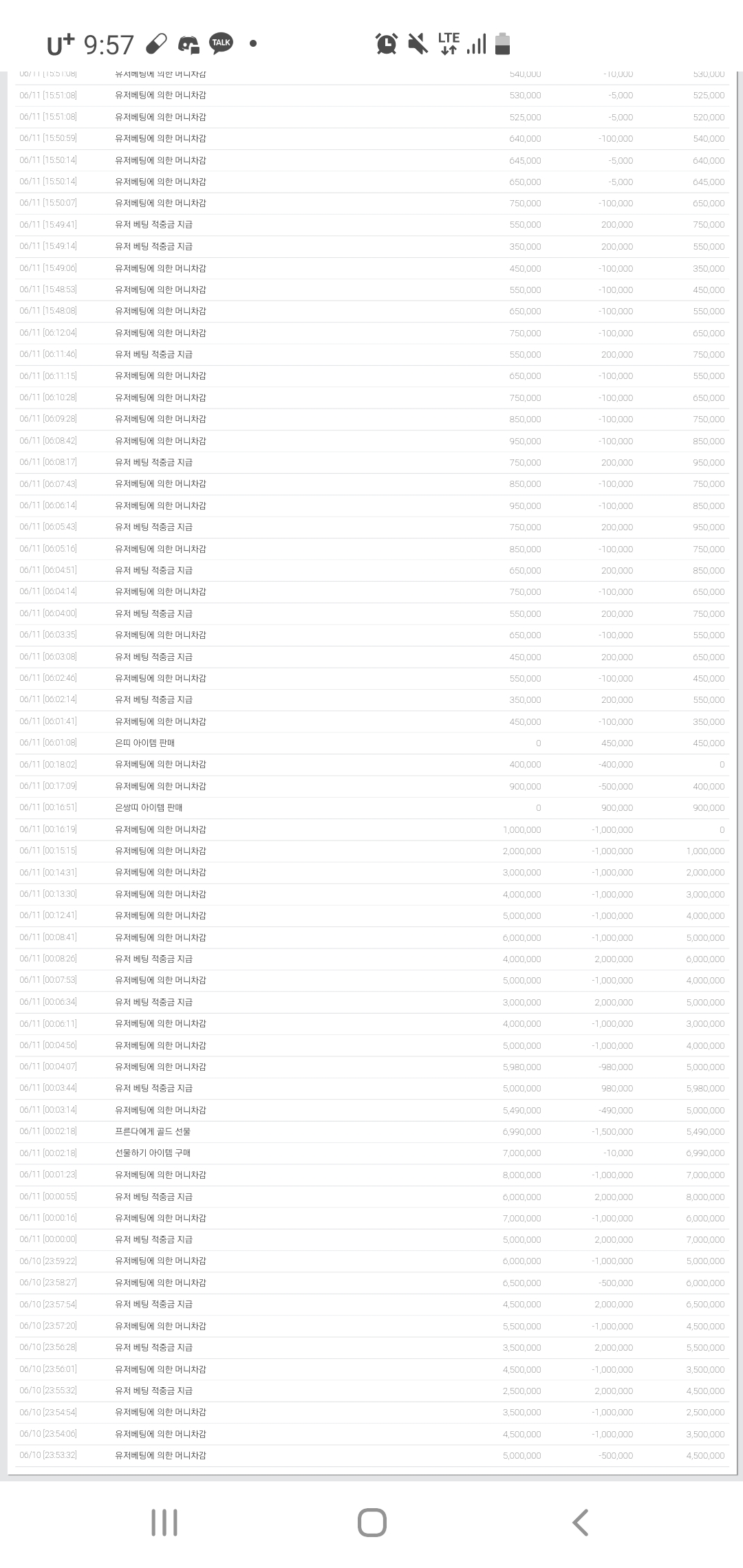The height and width of the screenshot is (1568, 743).
Task: Open the recent apps overview
Action: click(x=164, y=1522)
